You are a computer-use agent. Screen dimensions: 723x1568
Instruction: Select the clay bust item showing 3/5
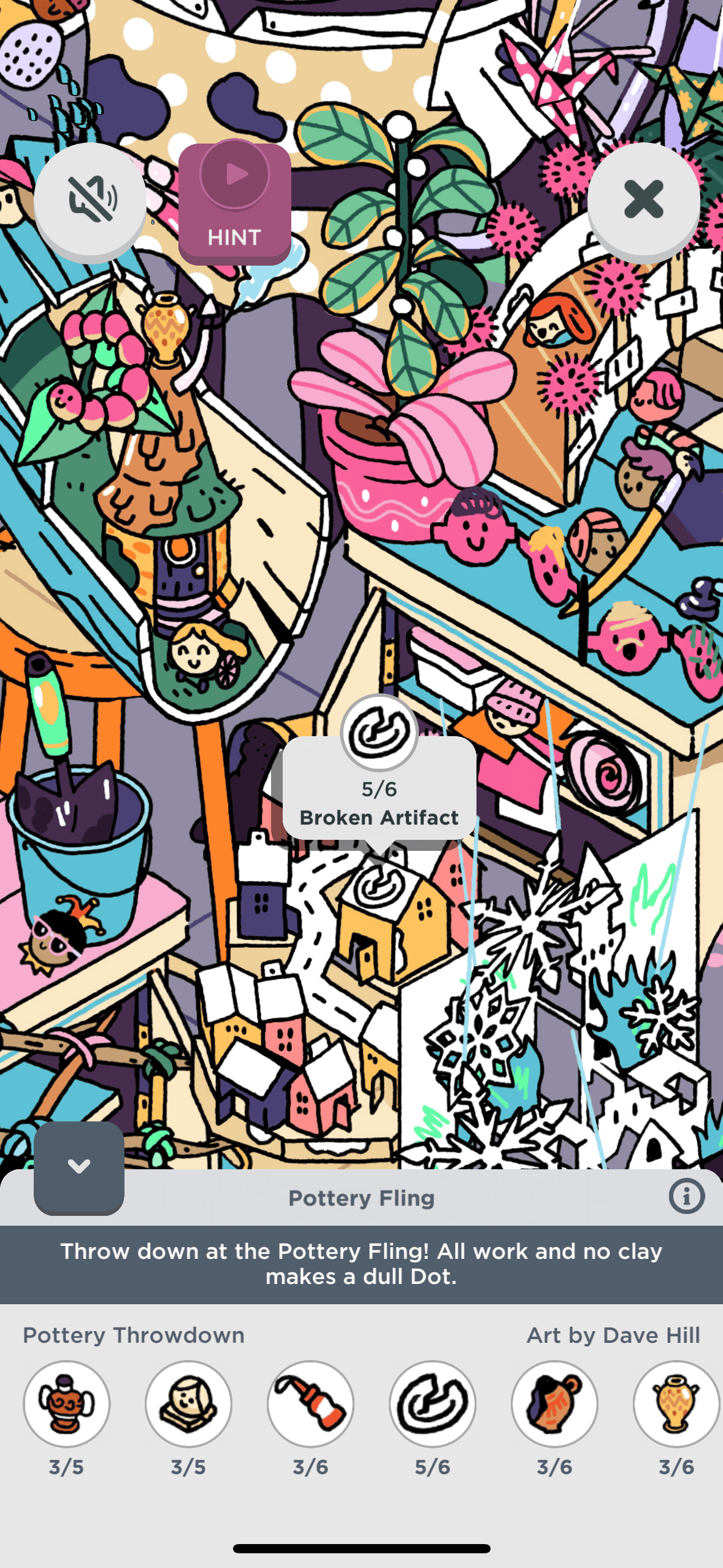[188, 1404]
